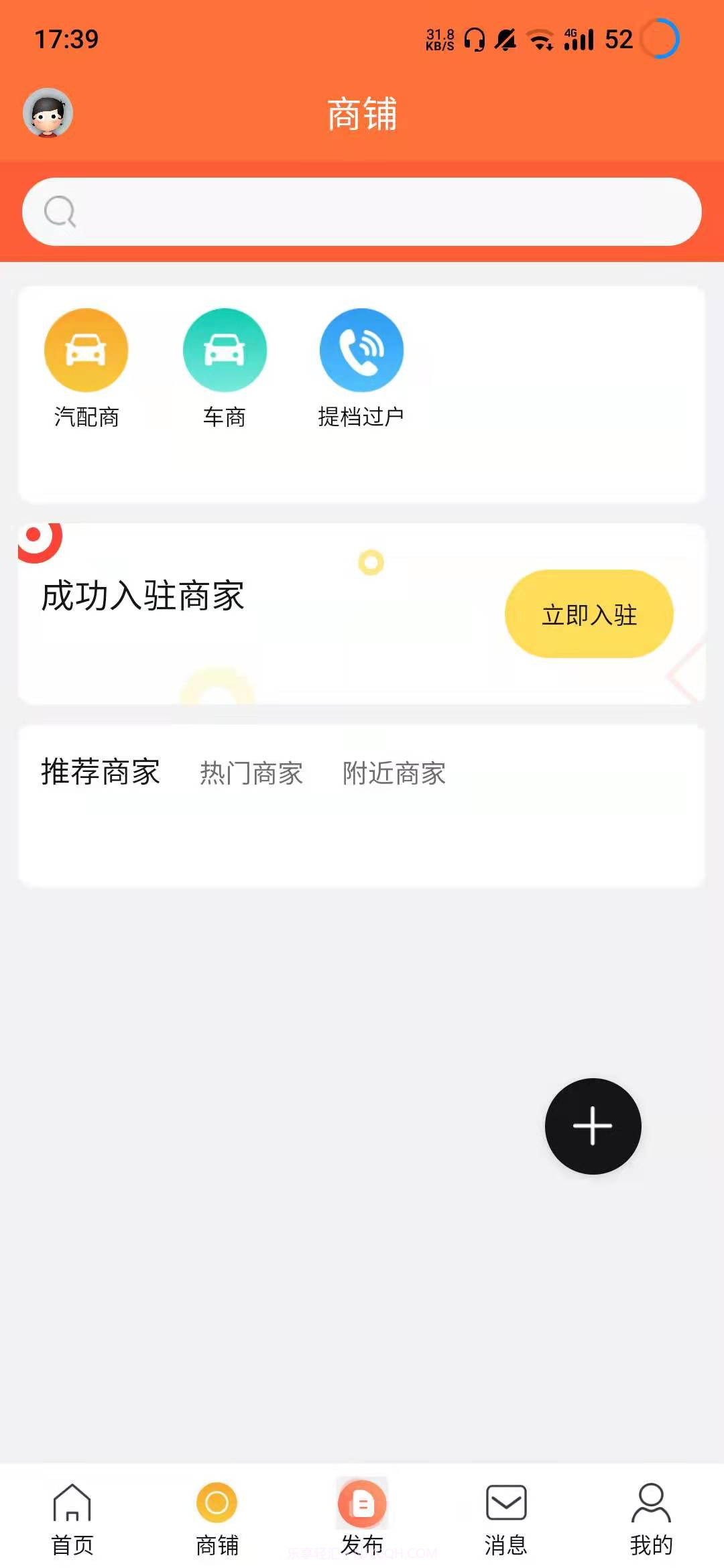Open the user avatar in the top corner
Image resolution: width=724 pixels, height=1568 pixels.
49,114
